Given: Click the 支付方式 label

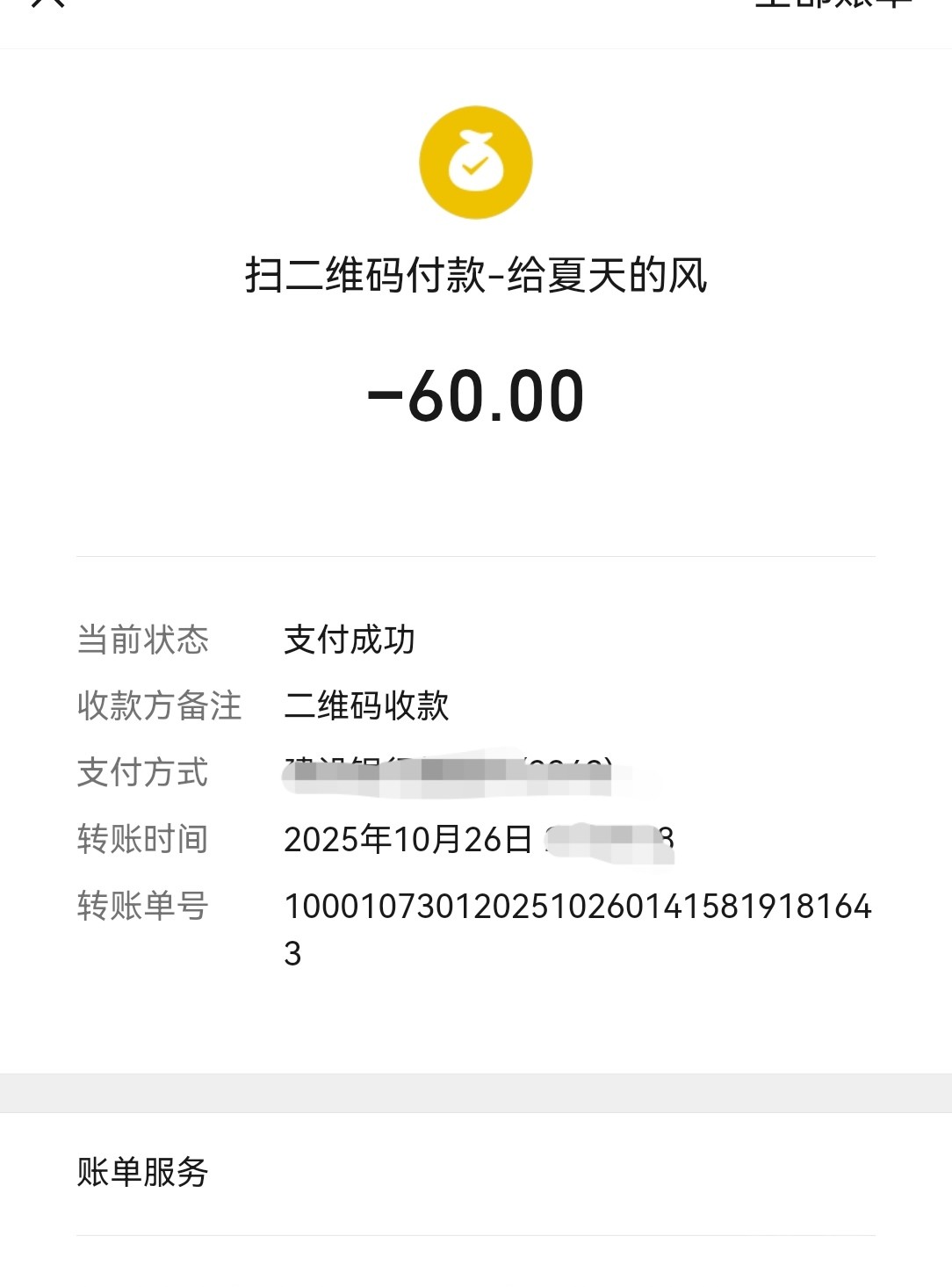Looking at the screenshot, I should tap(142, 773).
